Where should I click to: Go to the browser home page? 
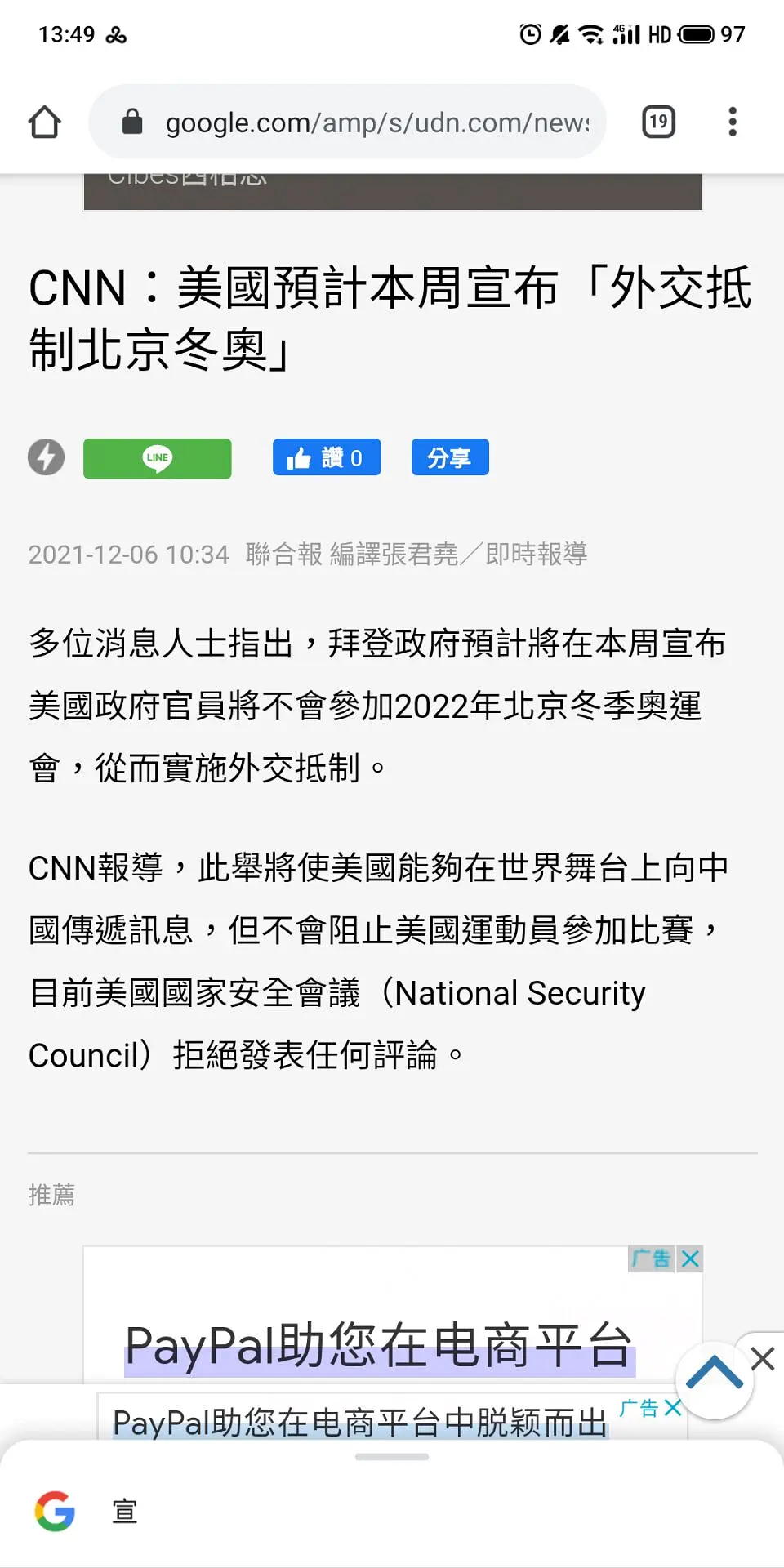pyautogui.click(x=45, y=122)
